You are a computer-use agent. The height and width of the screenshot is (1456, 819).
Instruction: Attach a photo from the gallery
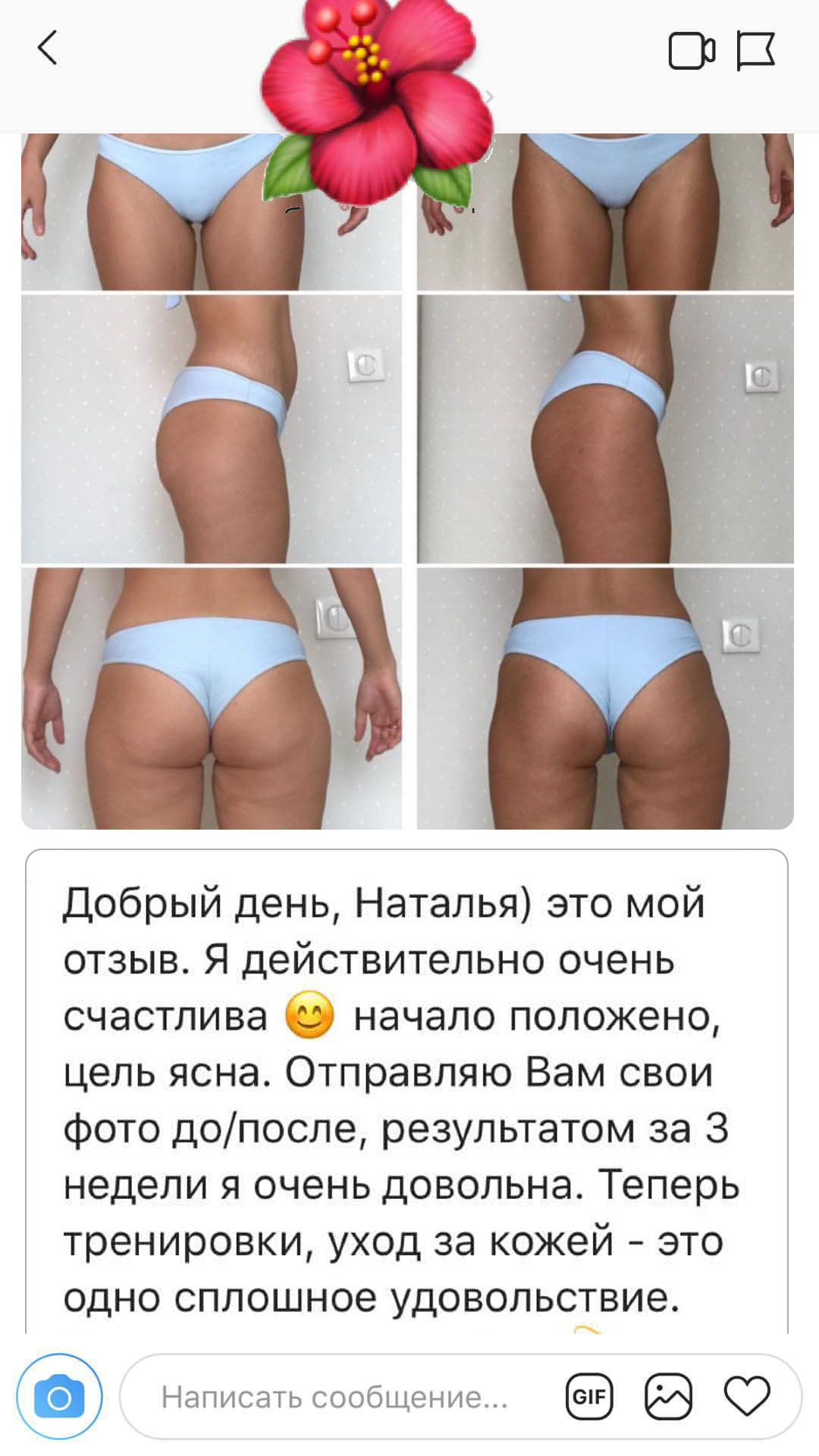click(668, 1396)
